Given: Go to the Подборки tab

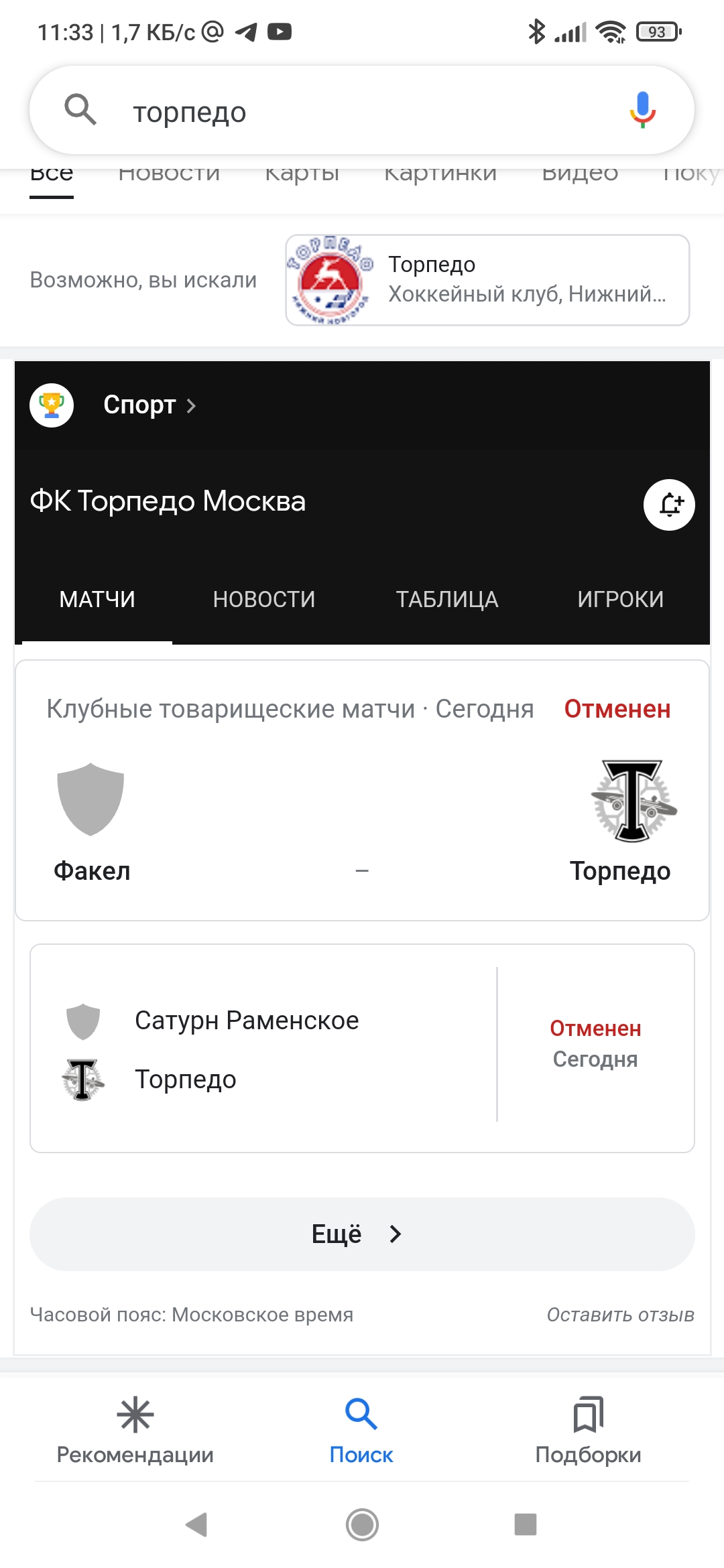Looking at the screenshot, I should (x=588, y=1431).
